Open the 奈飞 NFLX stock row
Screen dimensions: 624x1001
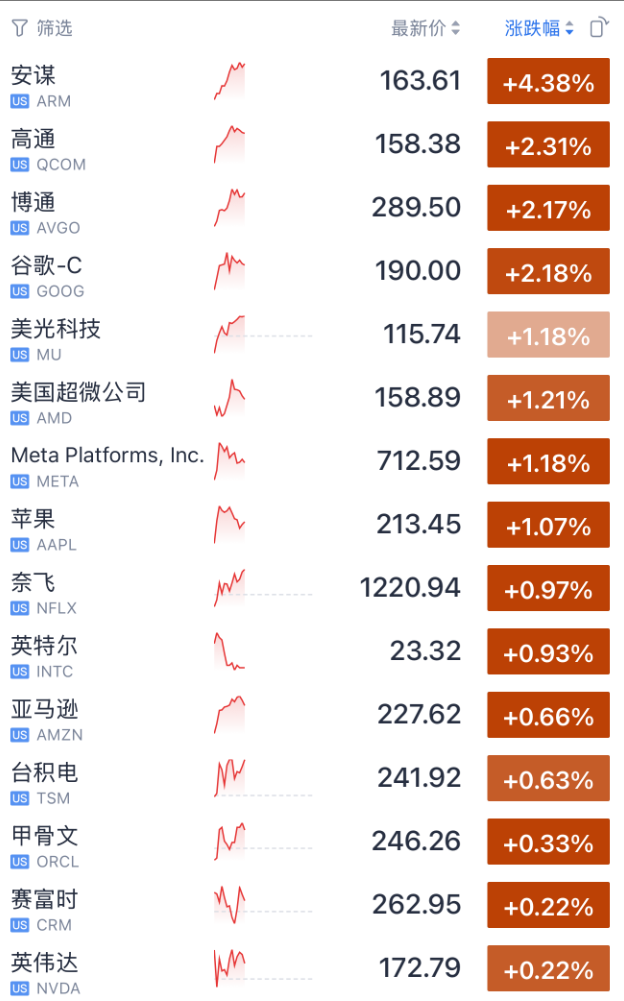pos(312,589)
